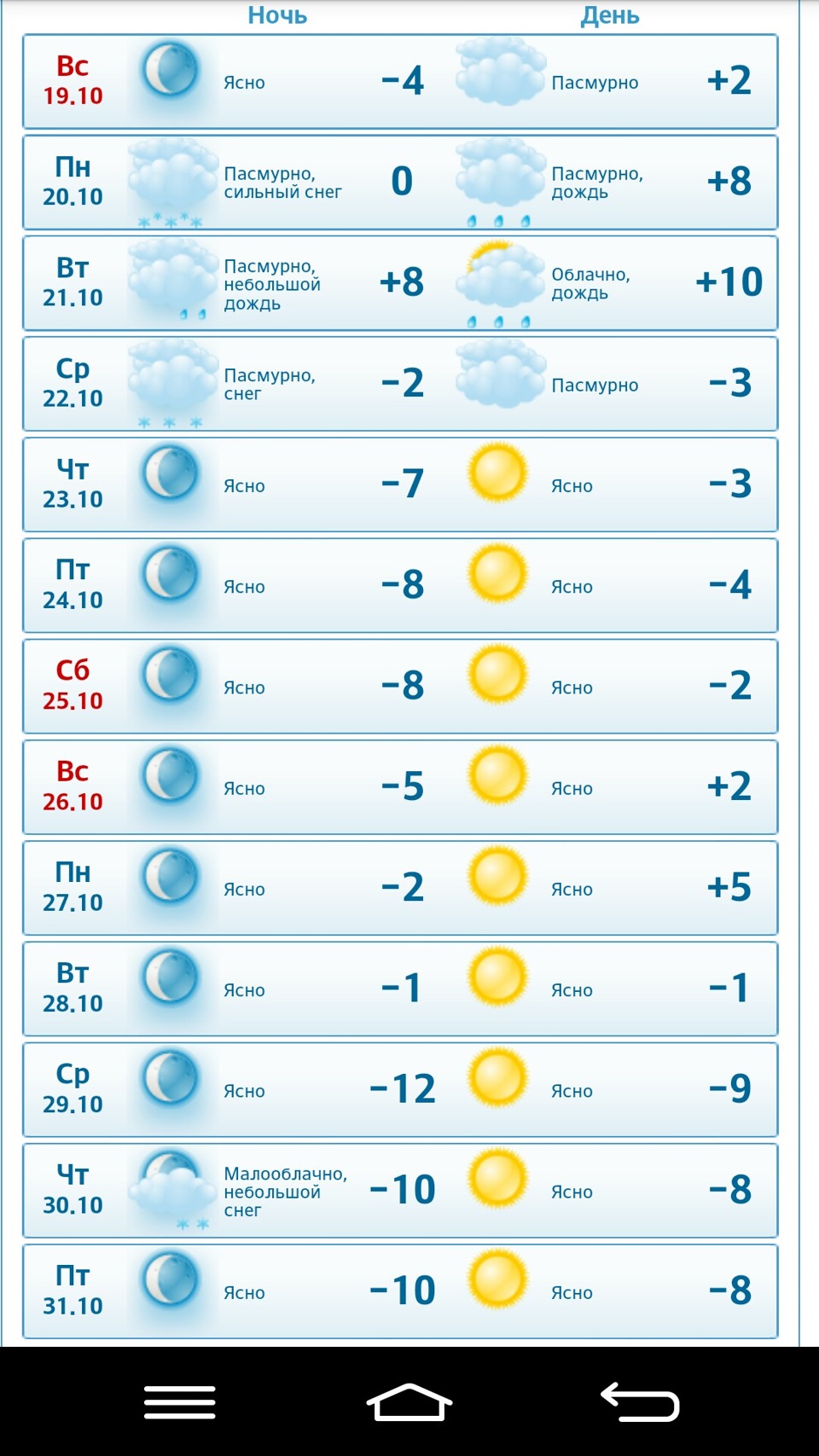Open the forecast for Sunday 19.10
The height and width of the screenshot is (1456, 819).
click(399, 82)
